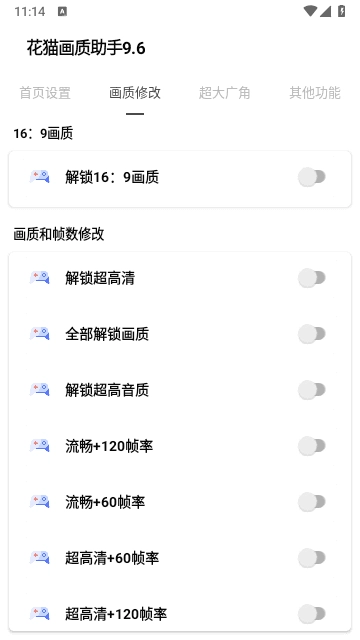Turn on 解锁超高清
The width and height of the screenshot is (360, 640).
[x=311, y=278]
